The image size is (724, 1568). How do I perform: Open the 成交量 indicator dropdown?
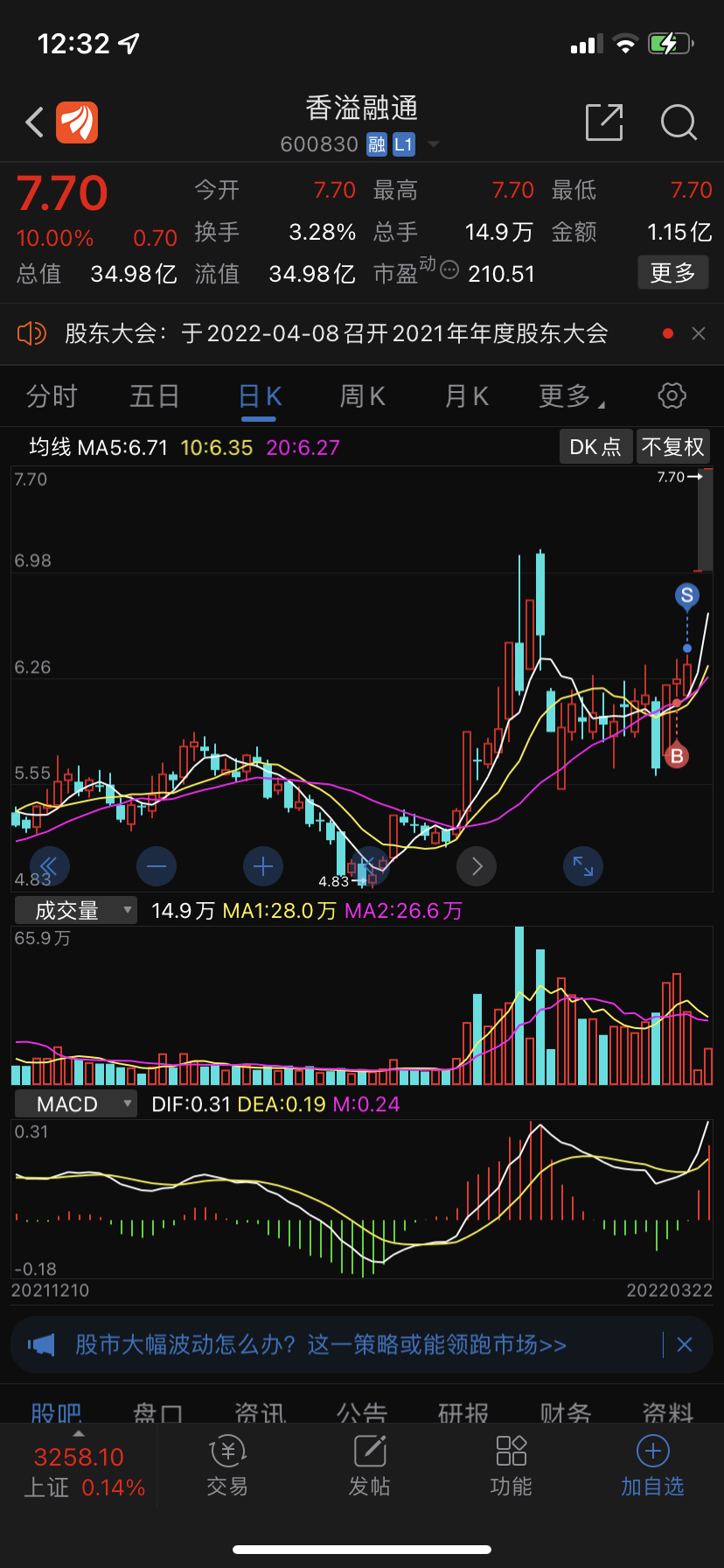[x=76, y=911]
